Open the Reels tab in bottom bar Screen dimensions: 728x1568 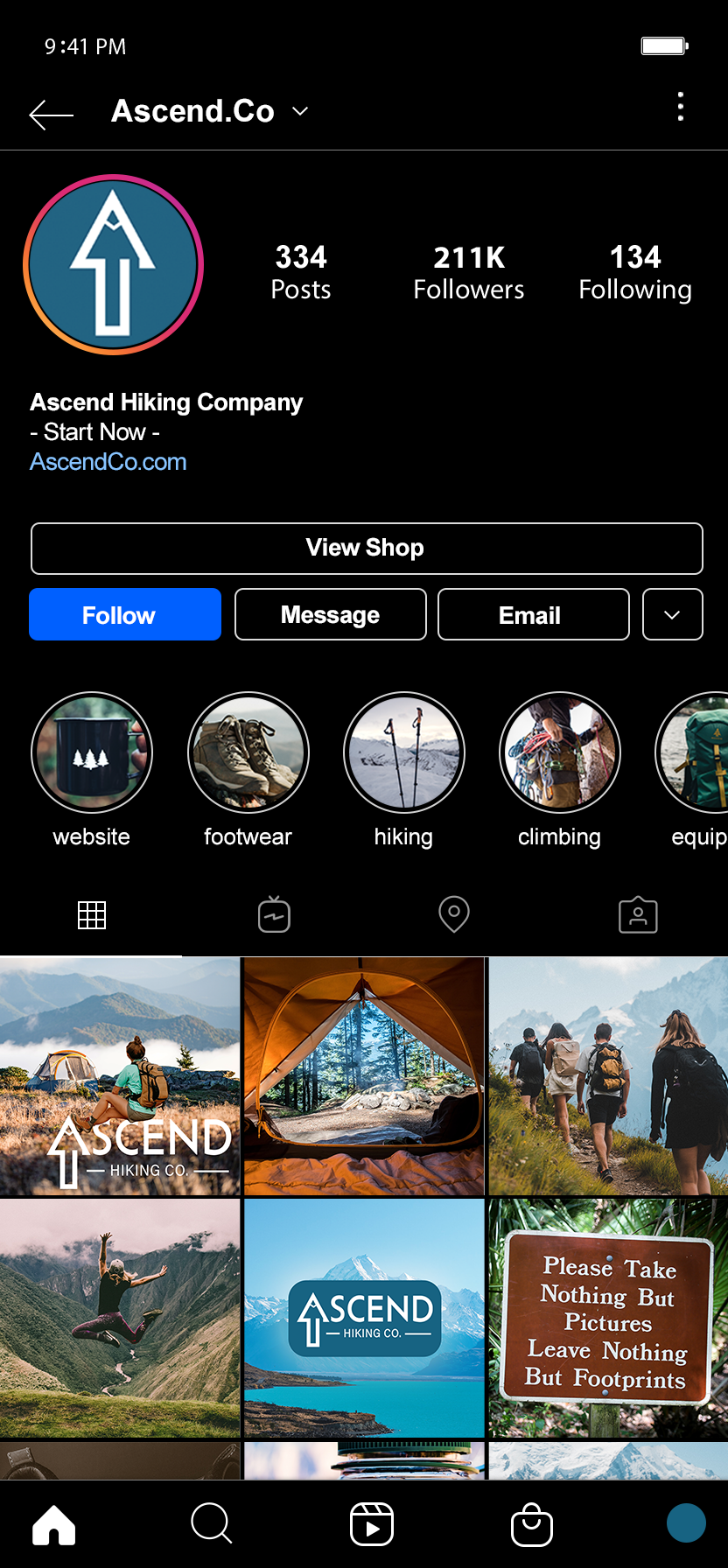pos(372,1524)
